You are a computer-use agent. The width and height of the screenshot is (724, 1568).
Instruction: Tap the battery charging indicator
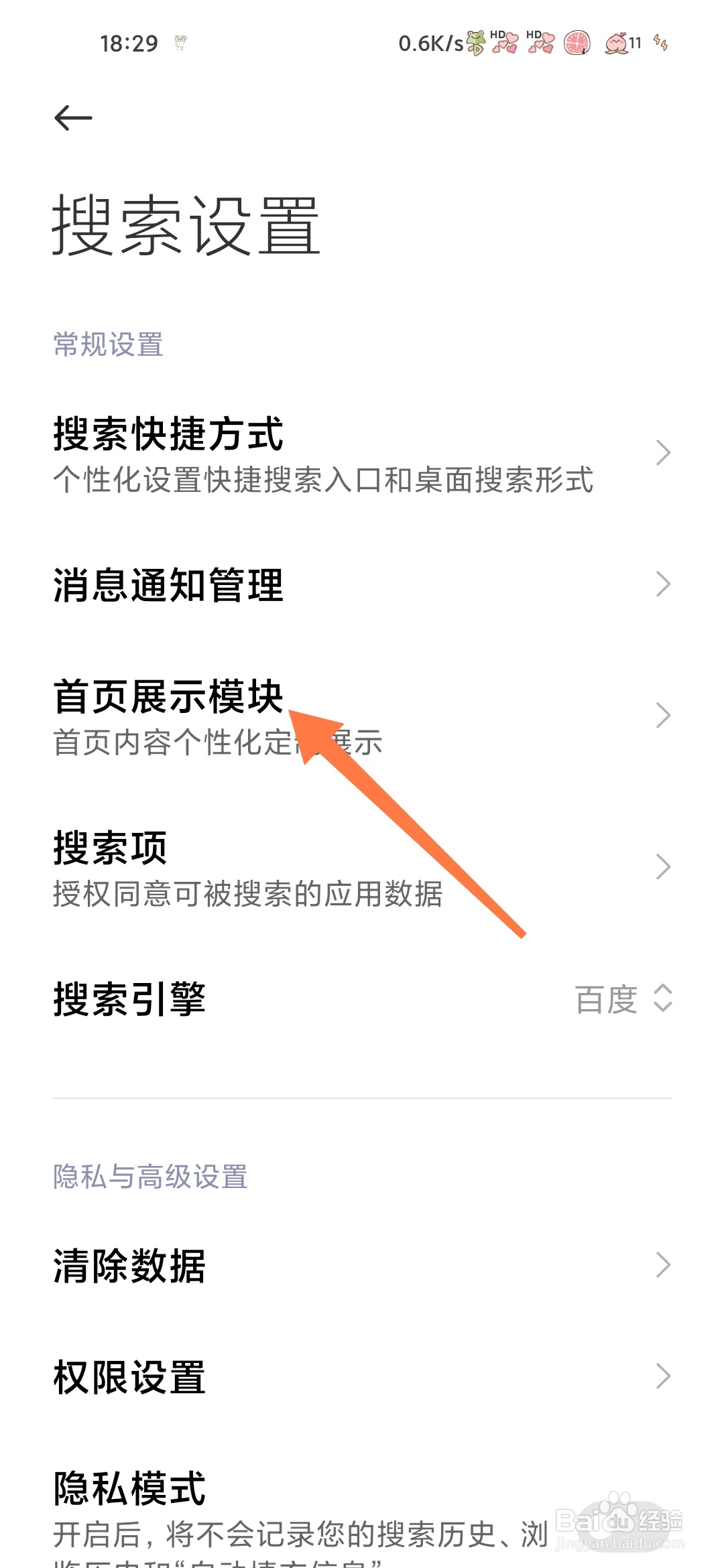coord(660,42)
